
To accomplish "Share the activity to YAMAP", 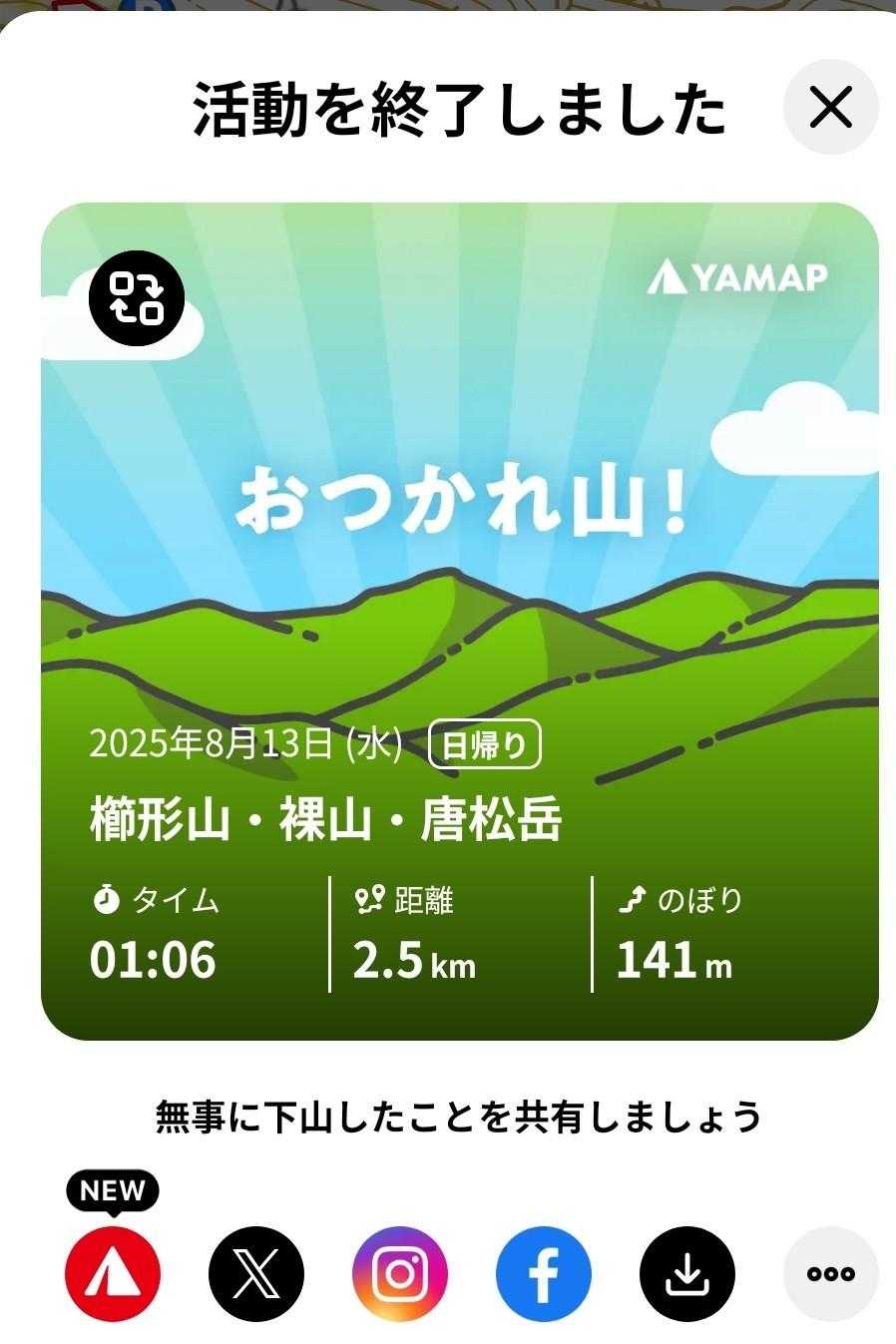I will point(113,1273).
